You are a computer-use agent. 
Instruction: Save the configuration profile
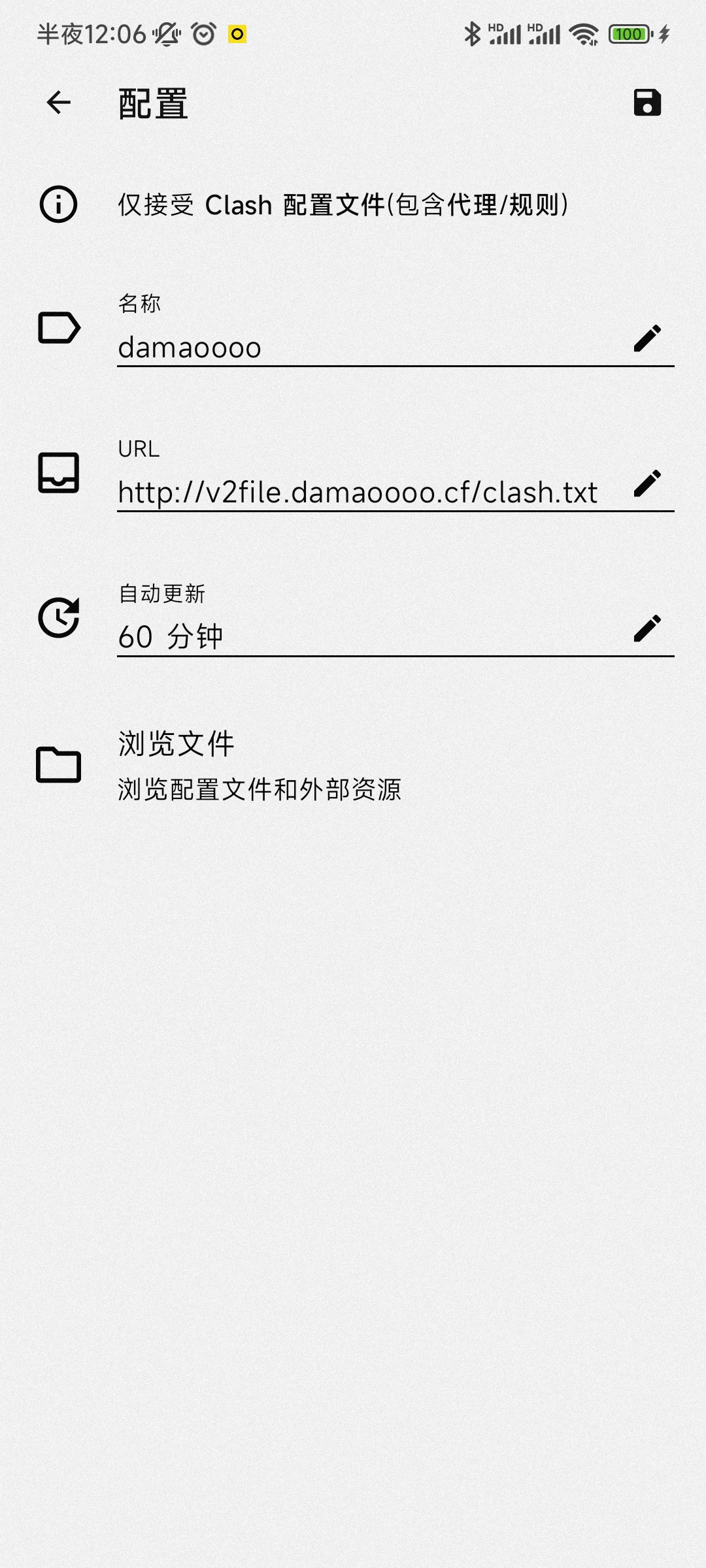coord(647,103)
